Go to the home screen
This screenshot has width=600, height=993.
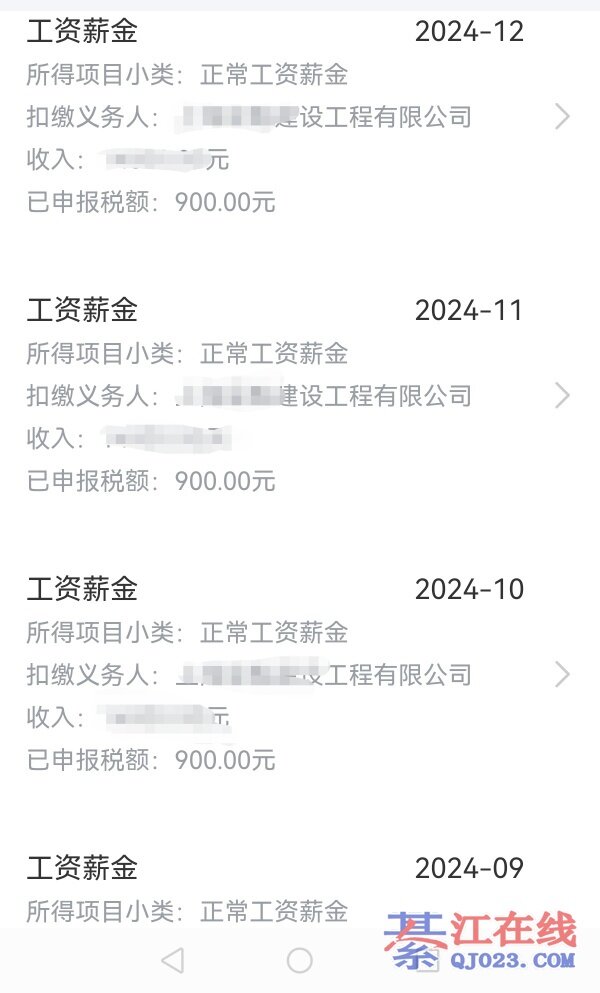tap(300, 961)
